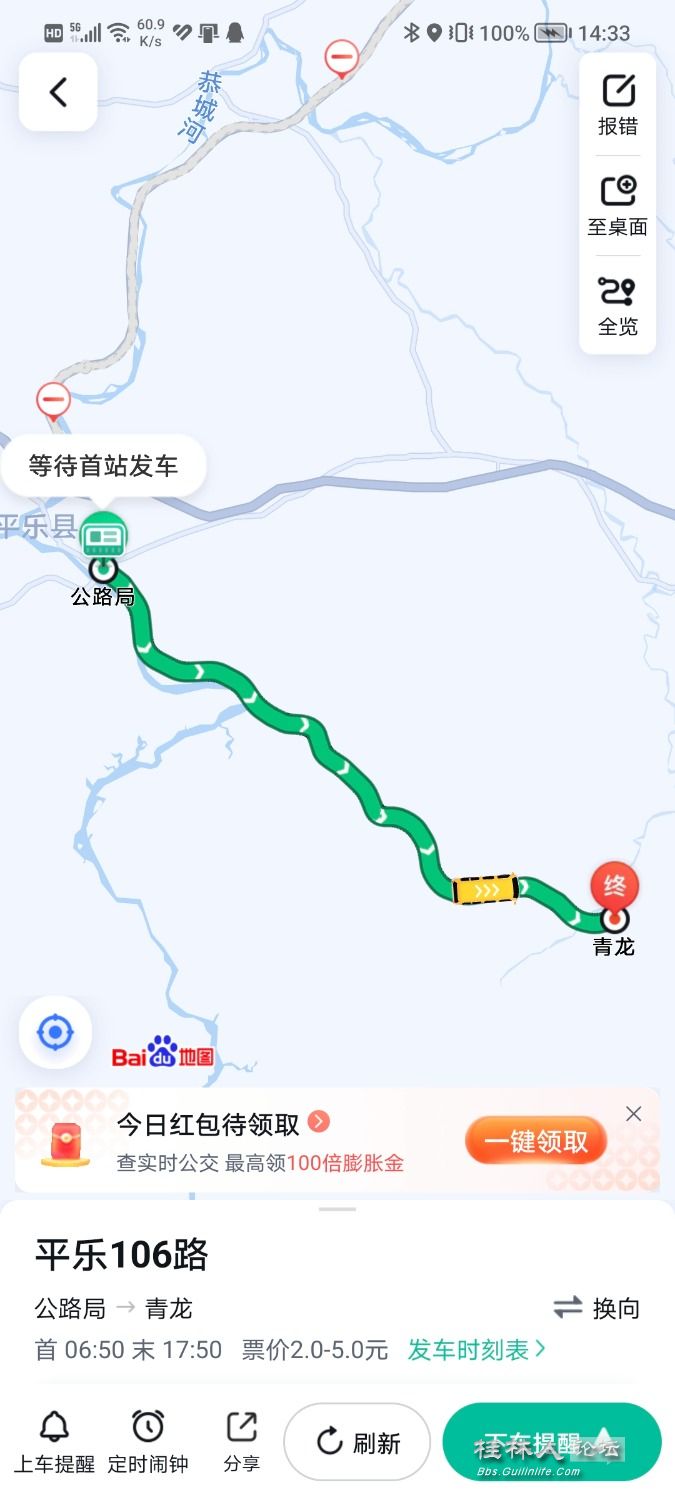
Task: Add route shortcut via 至桌面
Action: point(618,205)
